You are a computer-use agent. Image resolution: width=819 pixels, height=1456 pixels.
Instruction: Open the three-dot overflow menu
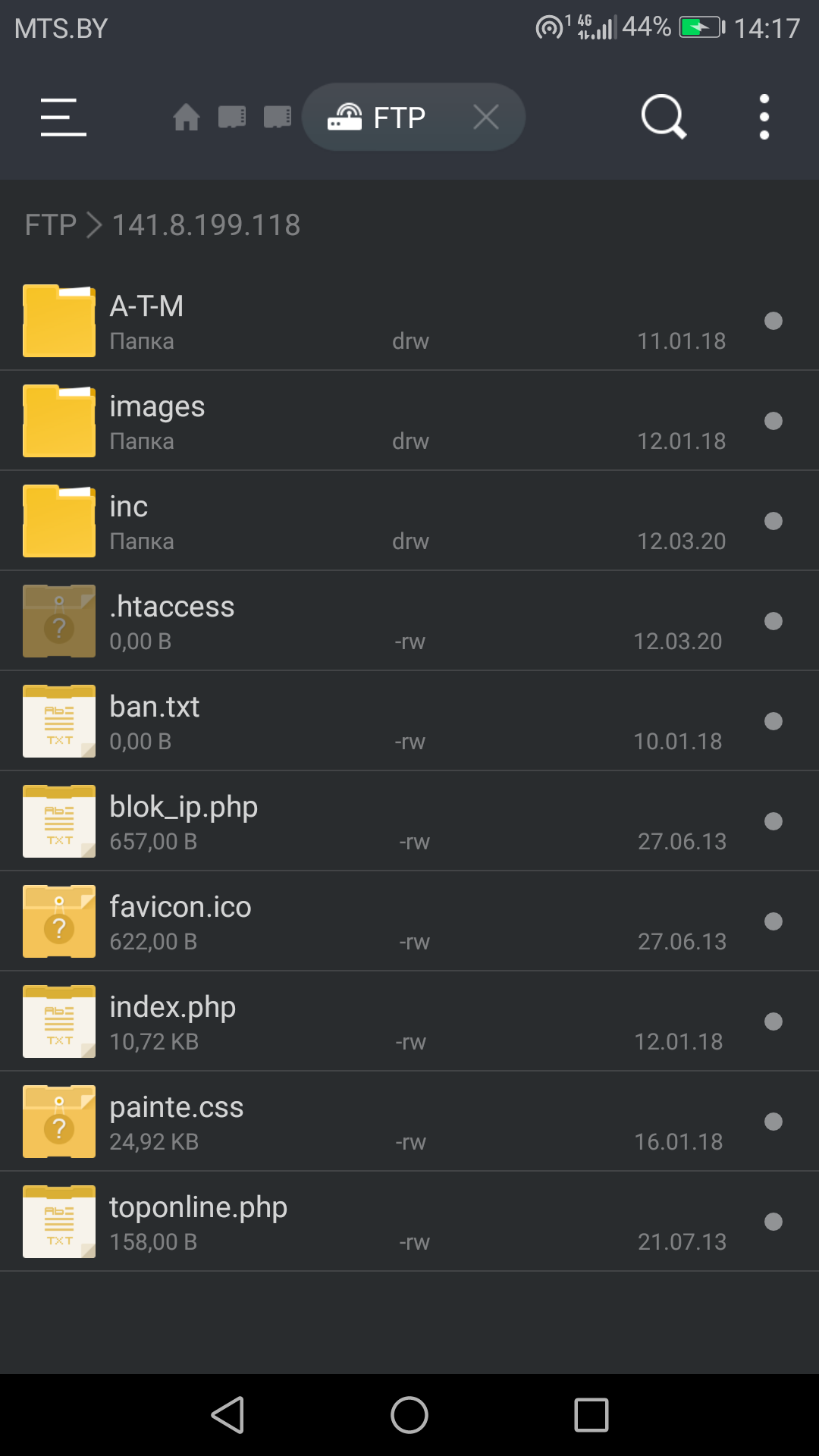(x=764, y=117)
